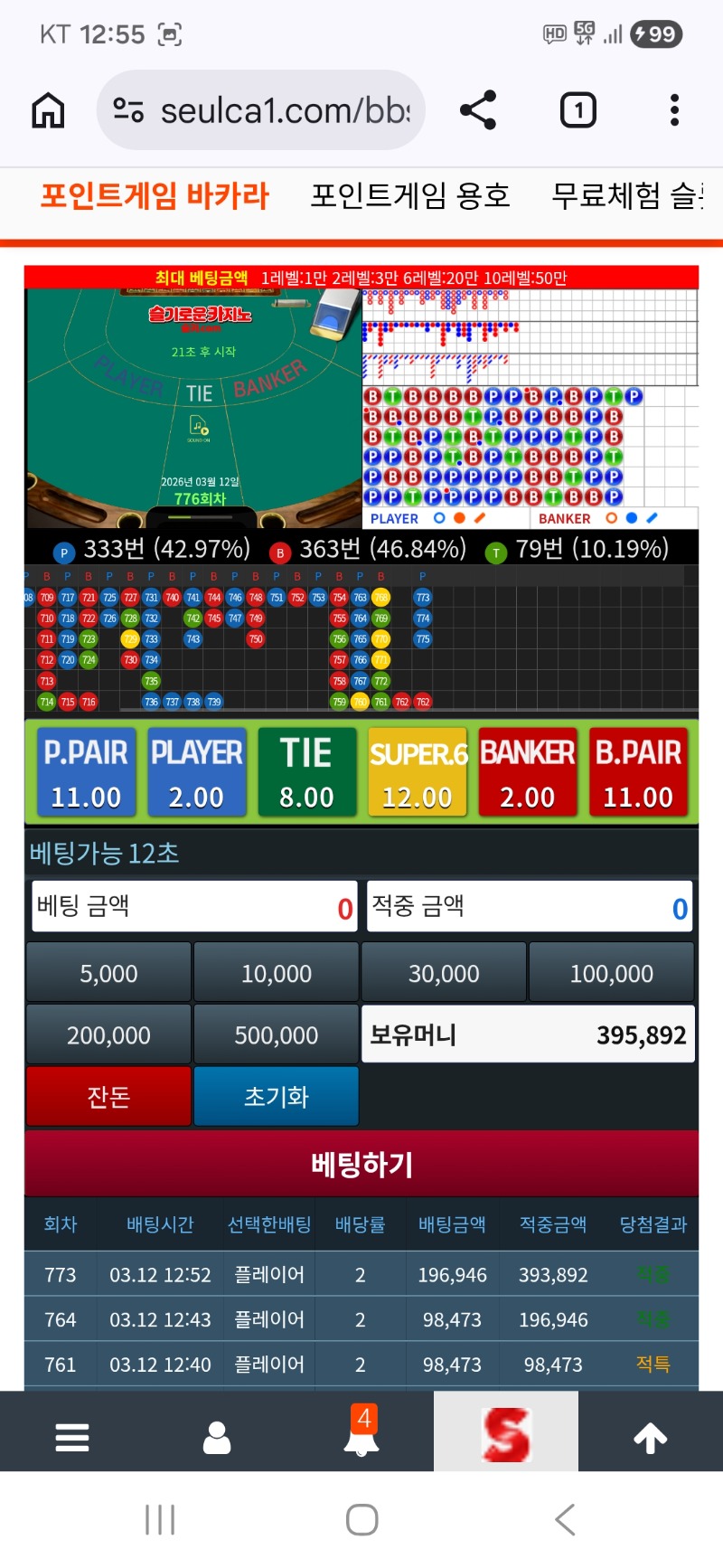The width and height of the screenshot is (723, 1568).
Task: Add 100,000 to the bet amount
Action: 611,973
